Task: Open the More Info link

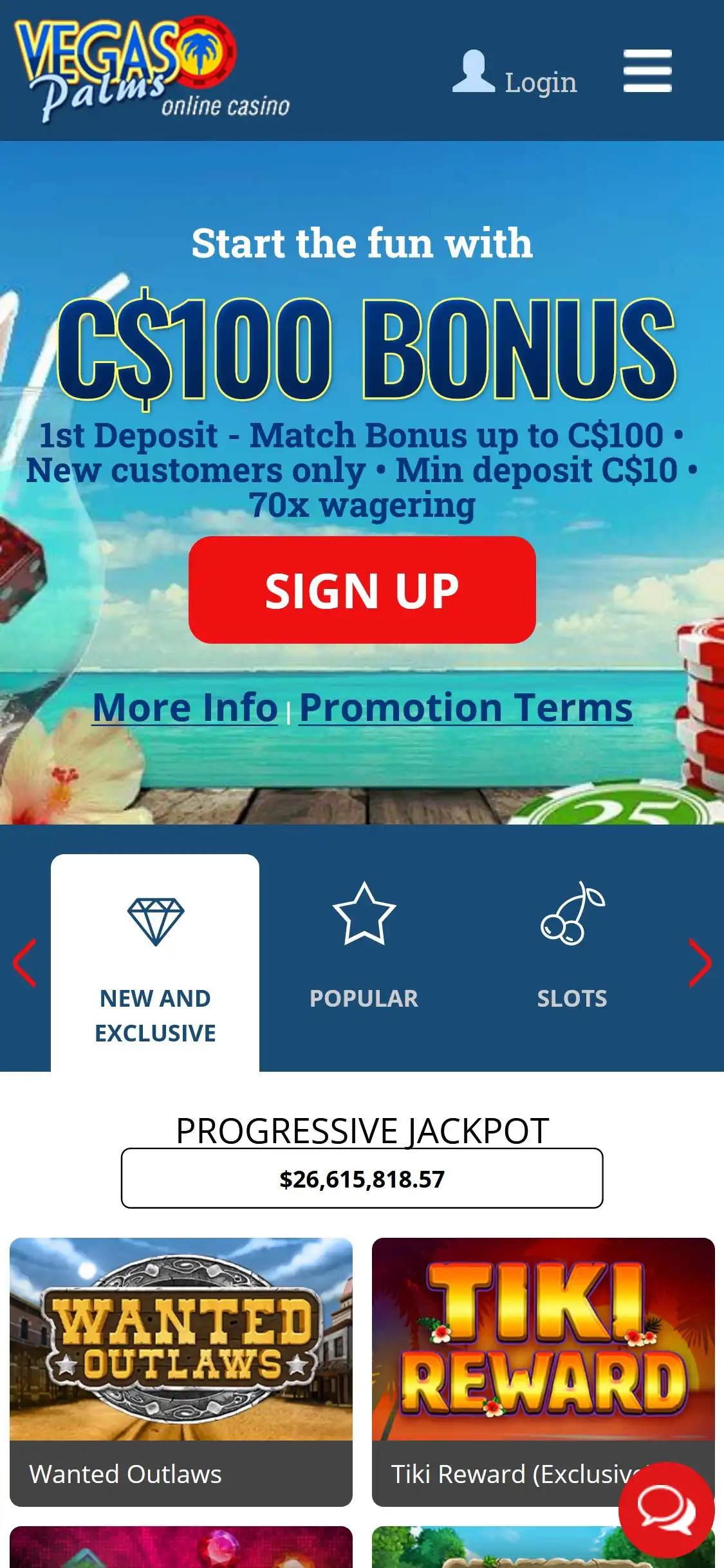Action: (x=185, y=707)
